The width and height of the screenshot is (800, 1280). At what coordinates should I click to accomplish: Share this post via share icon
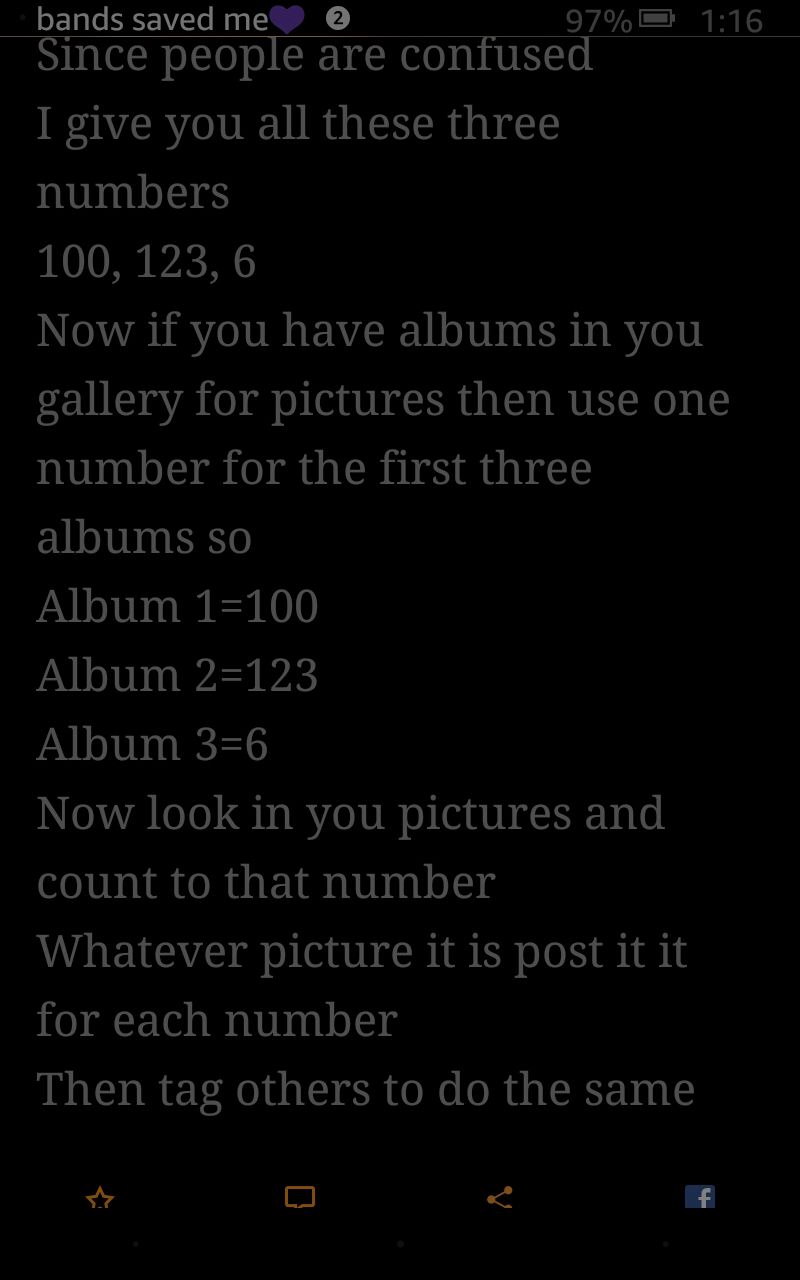click(499, 1197)
